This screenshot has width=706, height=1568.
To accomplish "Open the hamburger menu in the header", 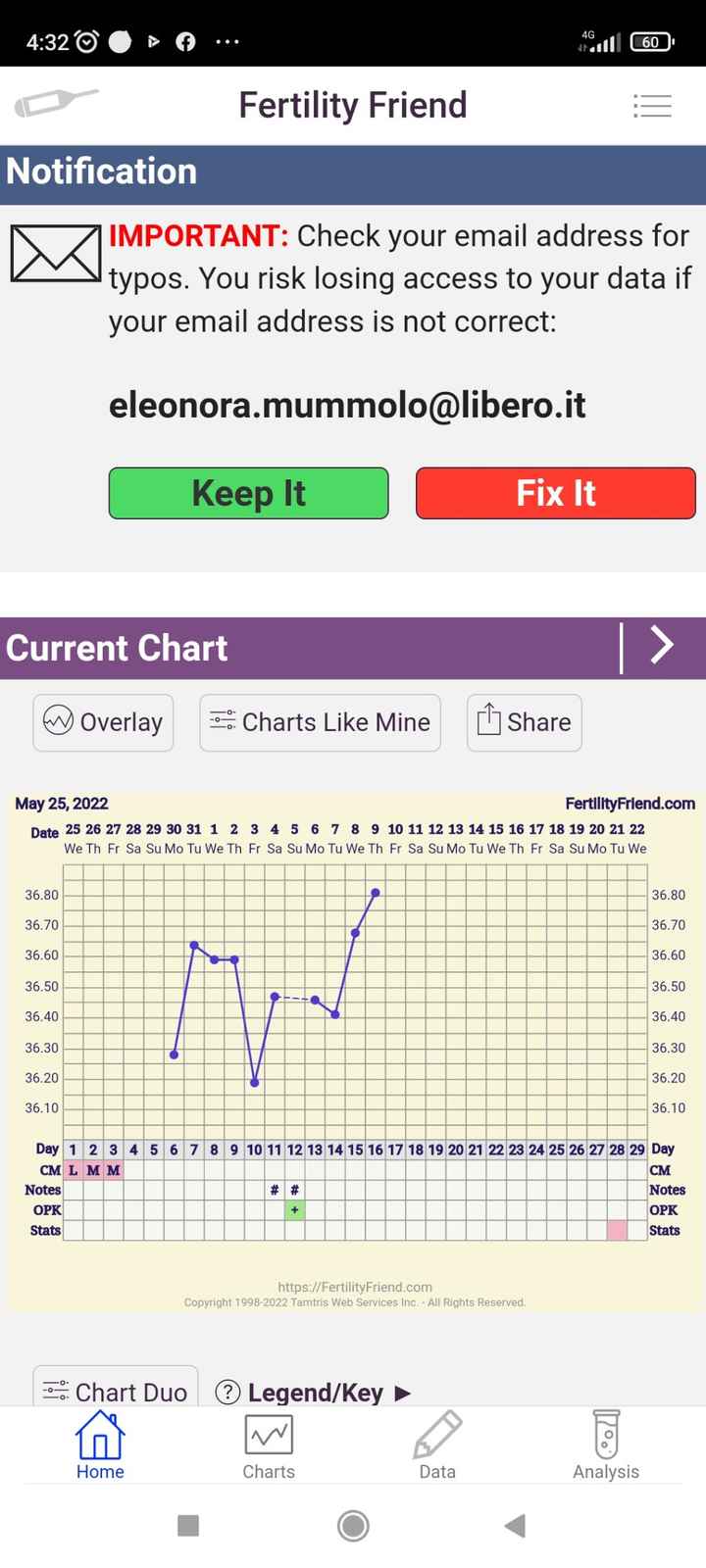I will click(652, 106).
